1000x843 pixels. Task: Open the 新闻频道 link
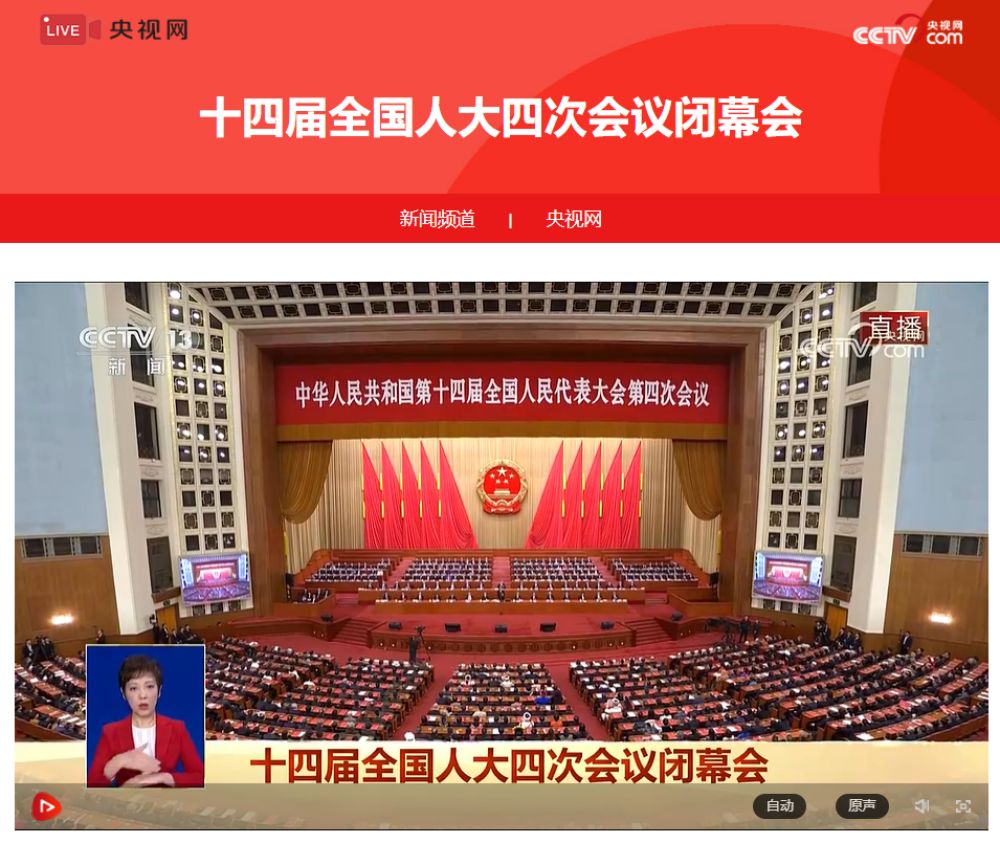[x=437, y=219]
